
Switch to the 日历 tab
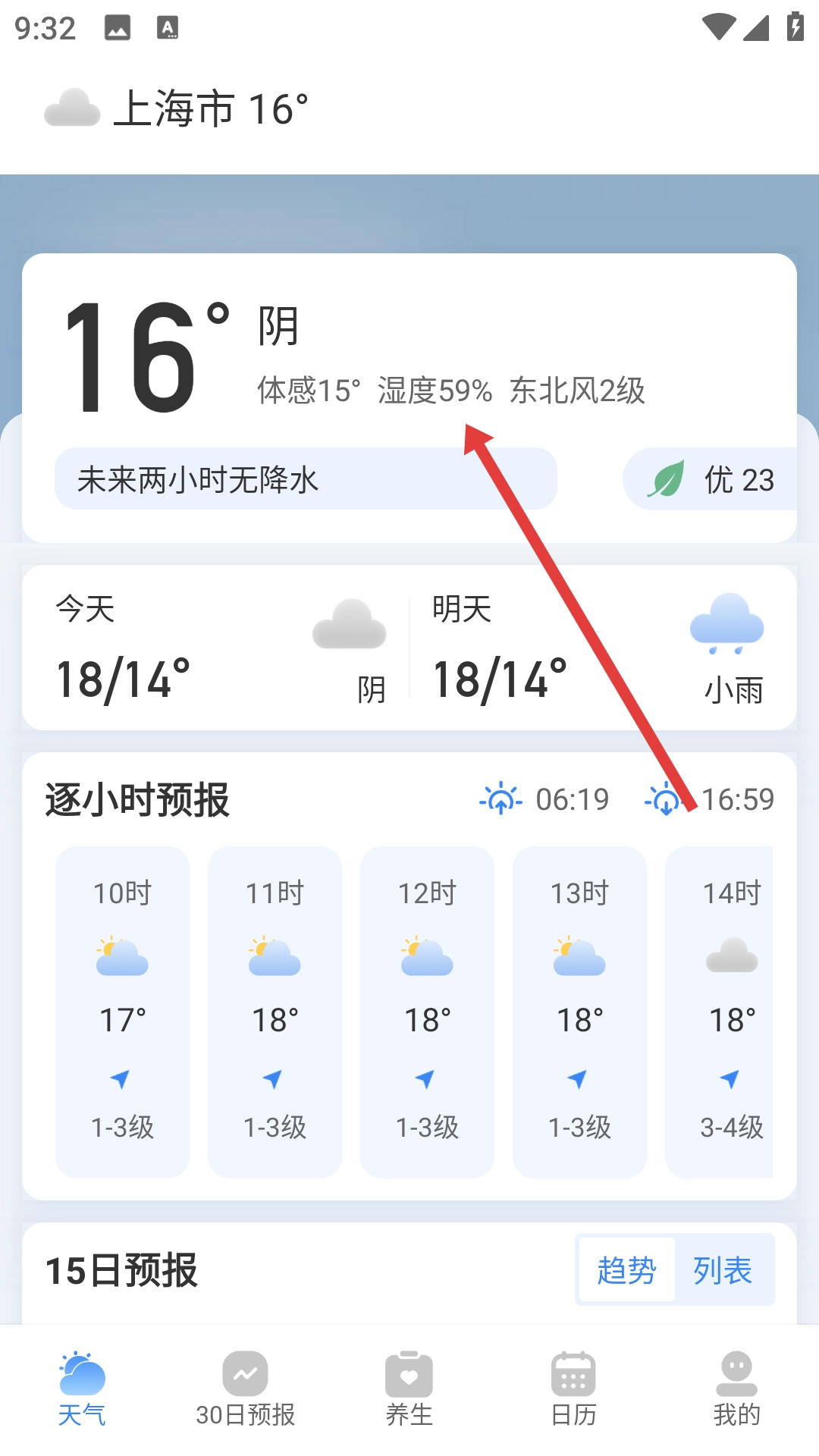point(573,1389)
